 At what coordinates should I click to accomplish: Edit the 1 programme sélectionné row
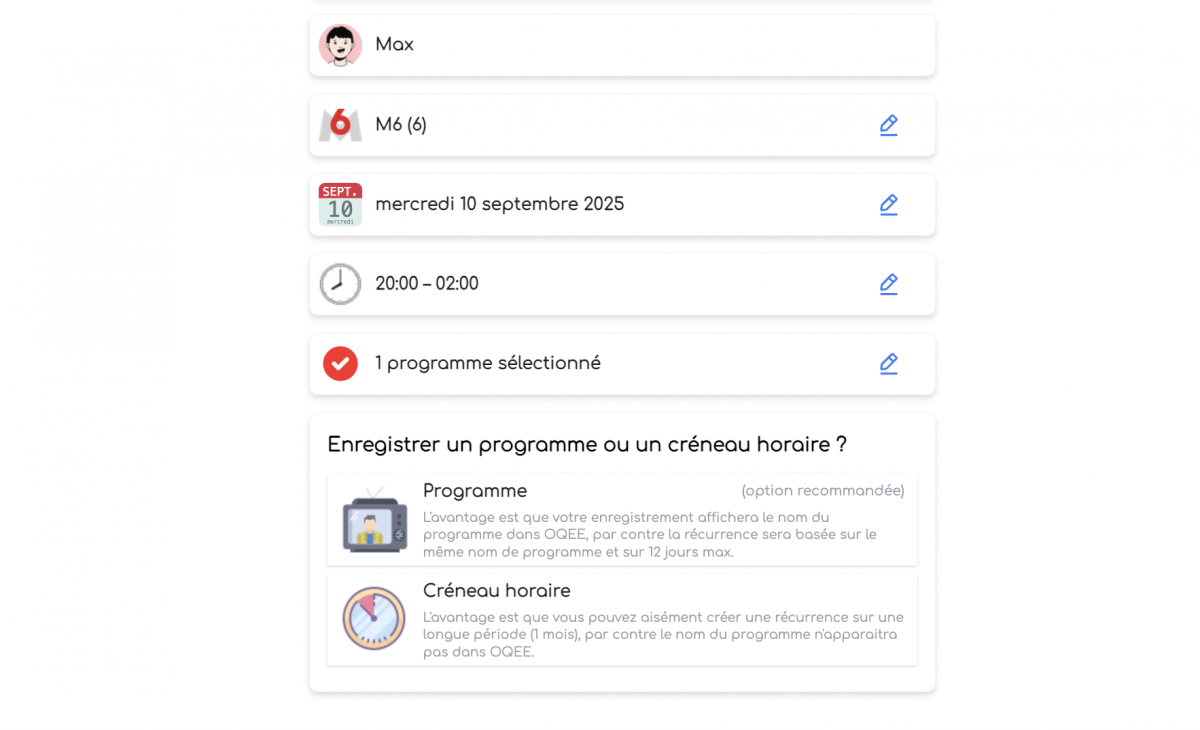[x=888, y=364]
